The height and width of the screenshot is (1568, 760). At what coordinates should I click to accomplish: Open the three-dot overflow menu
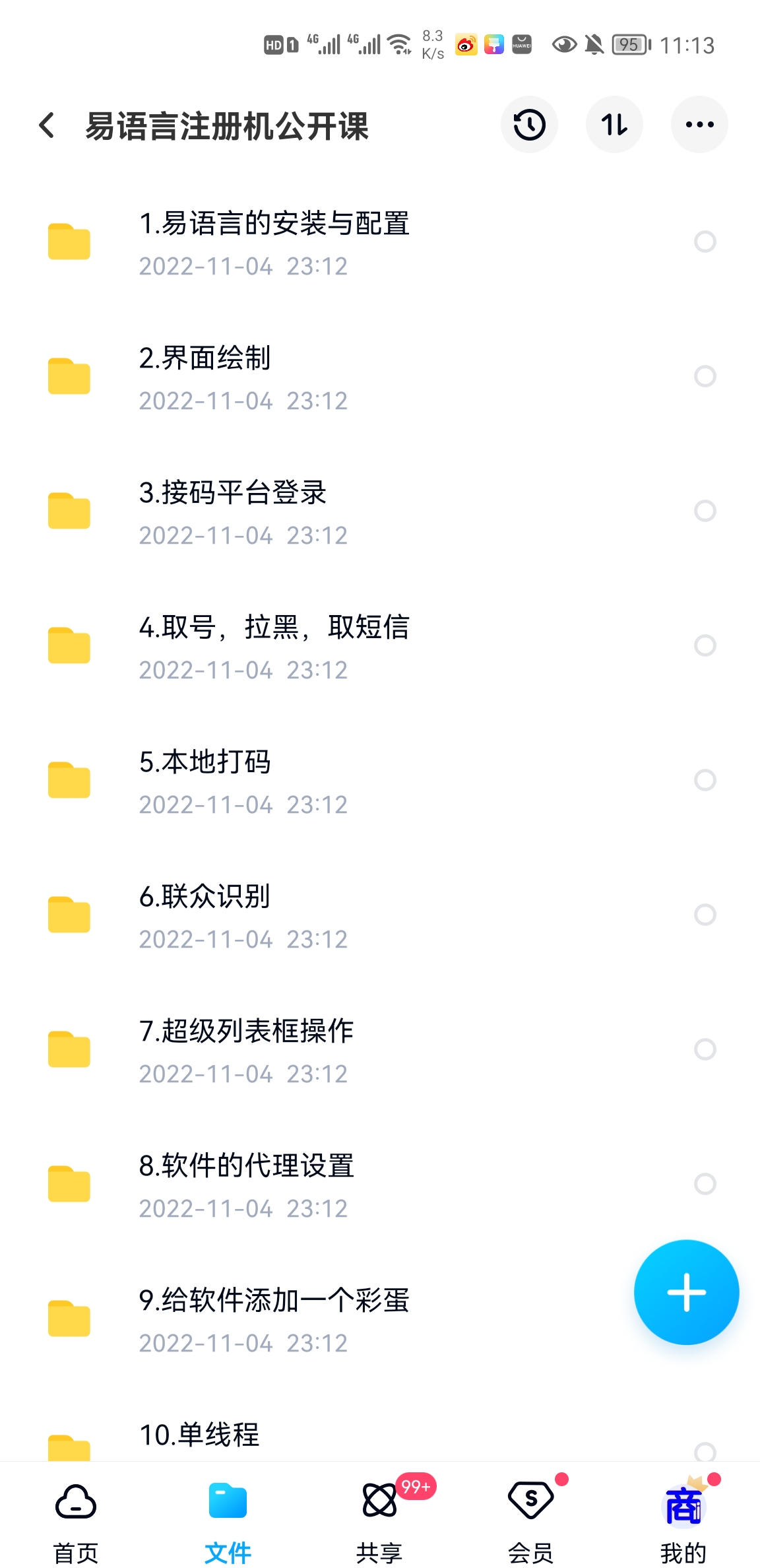[x=699, y=125]
